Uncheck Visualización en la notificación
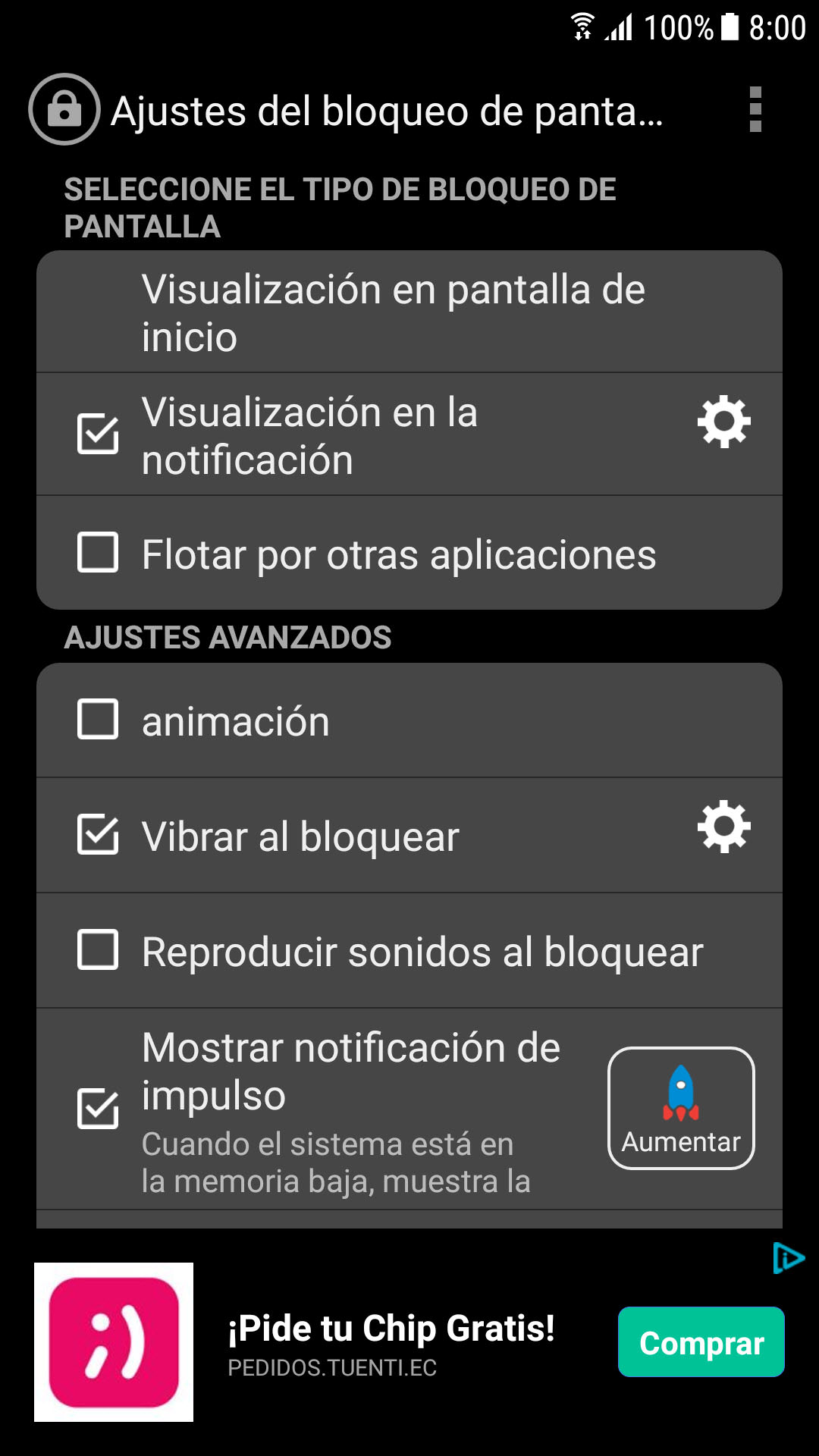The height and width of the screenshot is (1456, 819). tap(98, 435)
